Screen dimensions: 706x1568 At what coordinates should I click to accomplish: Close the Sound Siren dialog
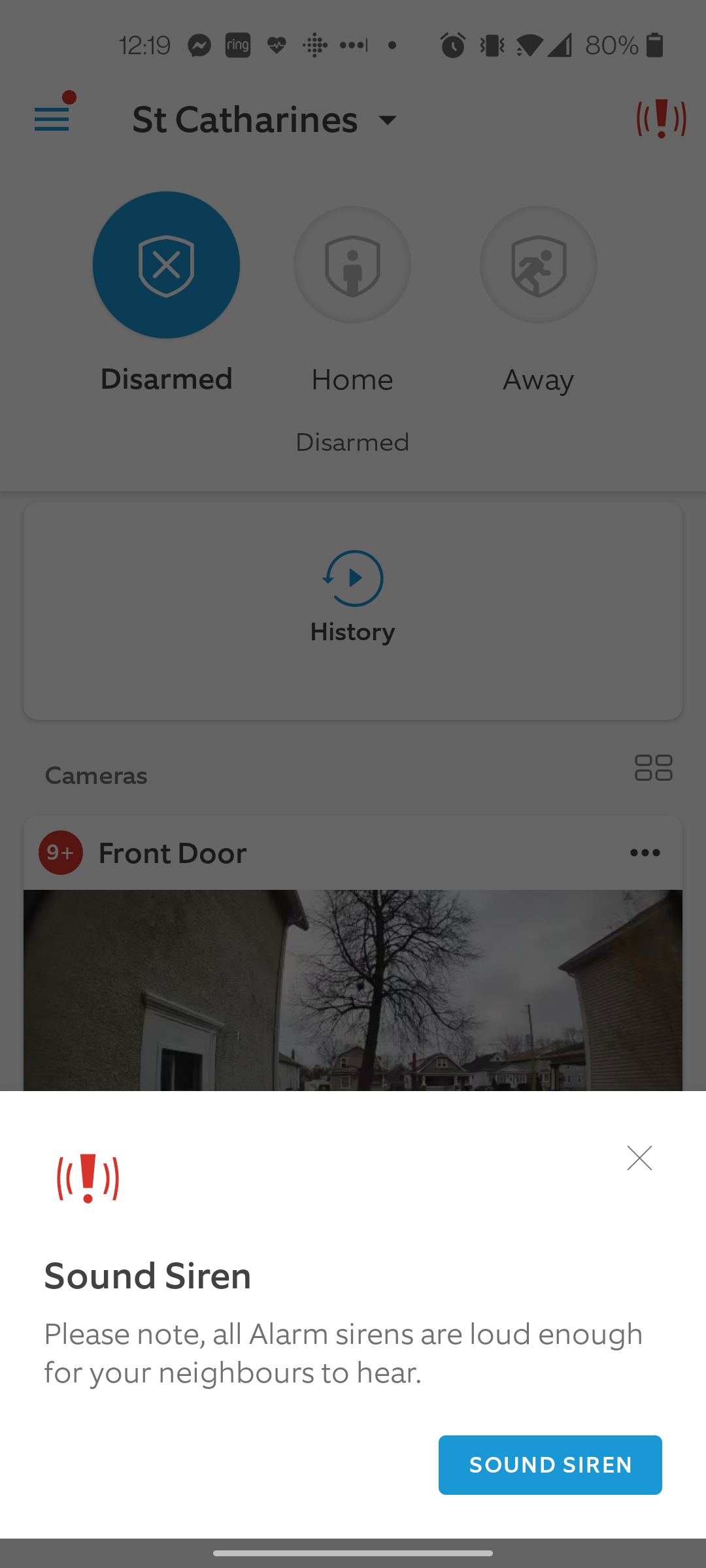[x=639, y=1158]
